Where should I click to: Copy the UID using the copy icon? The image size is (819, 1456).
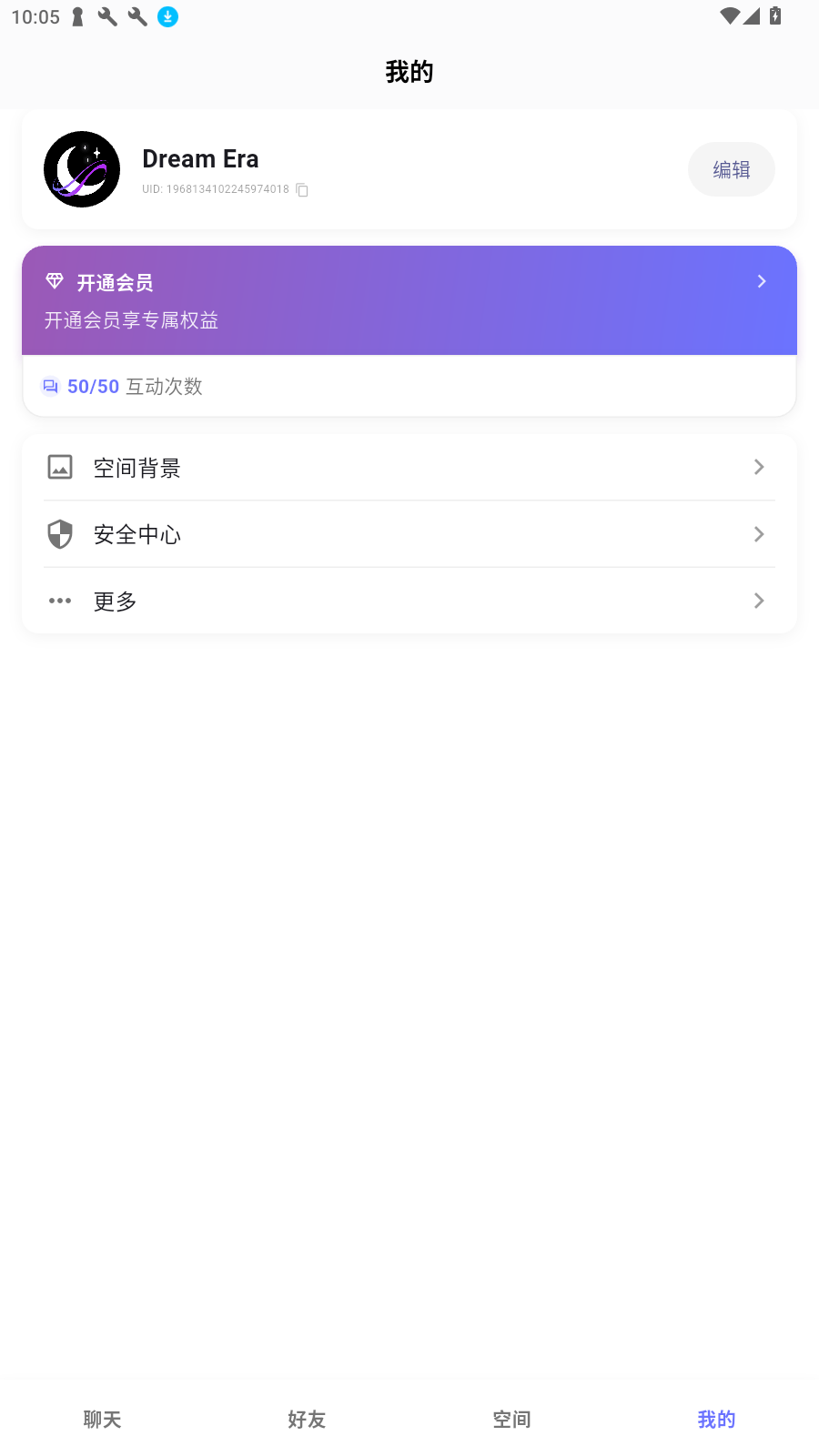coord(301,190)
